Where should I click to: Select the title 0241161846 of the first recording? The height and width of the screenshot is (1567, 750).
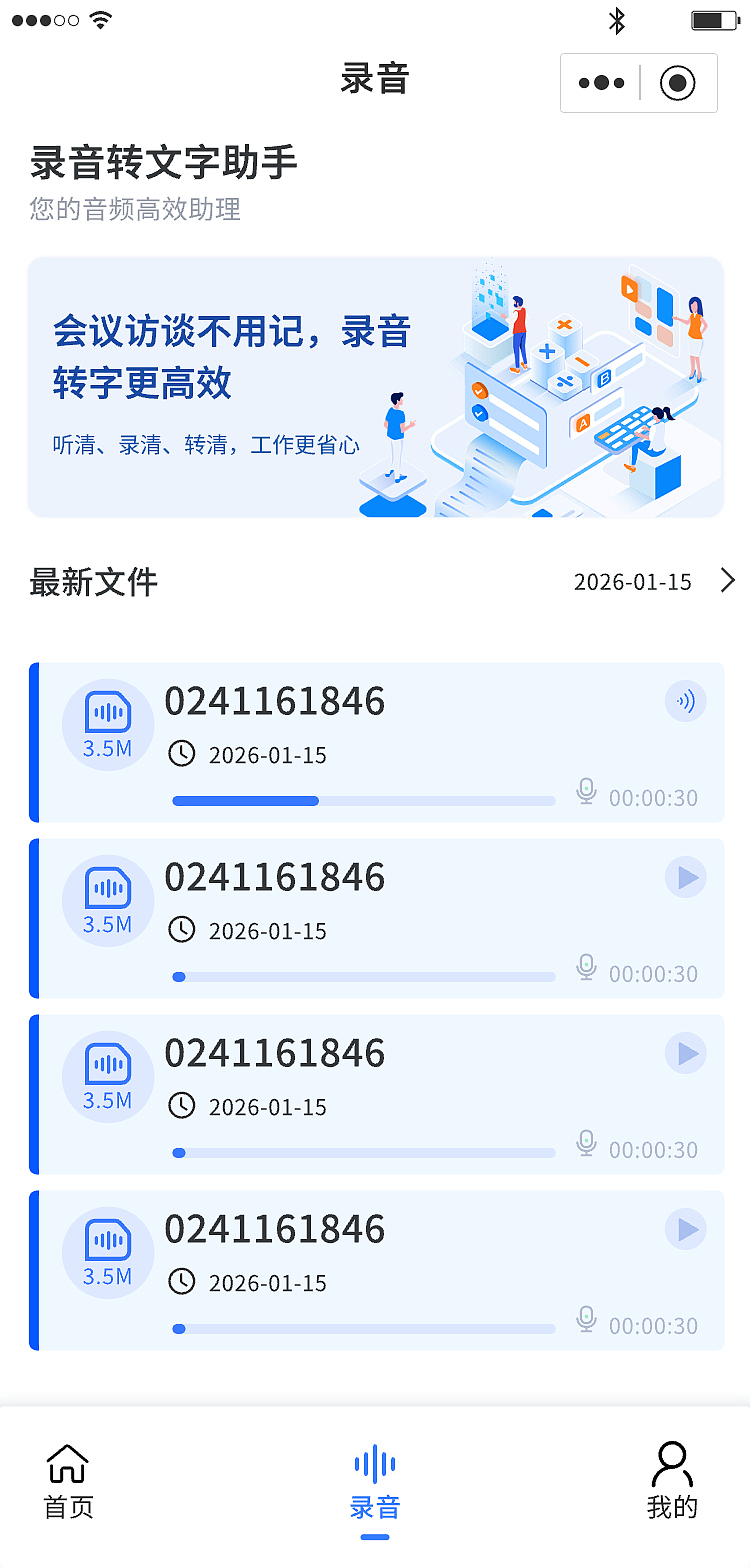(274, 701)
